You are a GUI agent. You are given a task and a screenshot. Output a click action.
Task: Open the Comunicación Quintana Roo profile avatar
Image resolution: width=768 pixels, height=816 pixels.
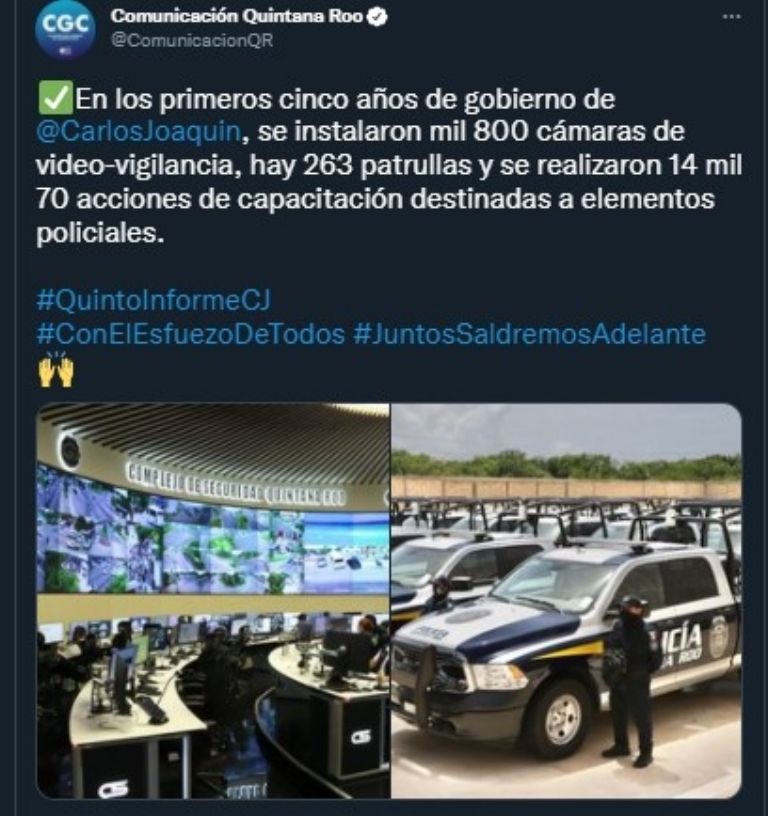(65, 28)
